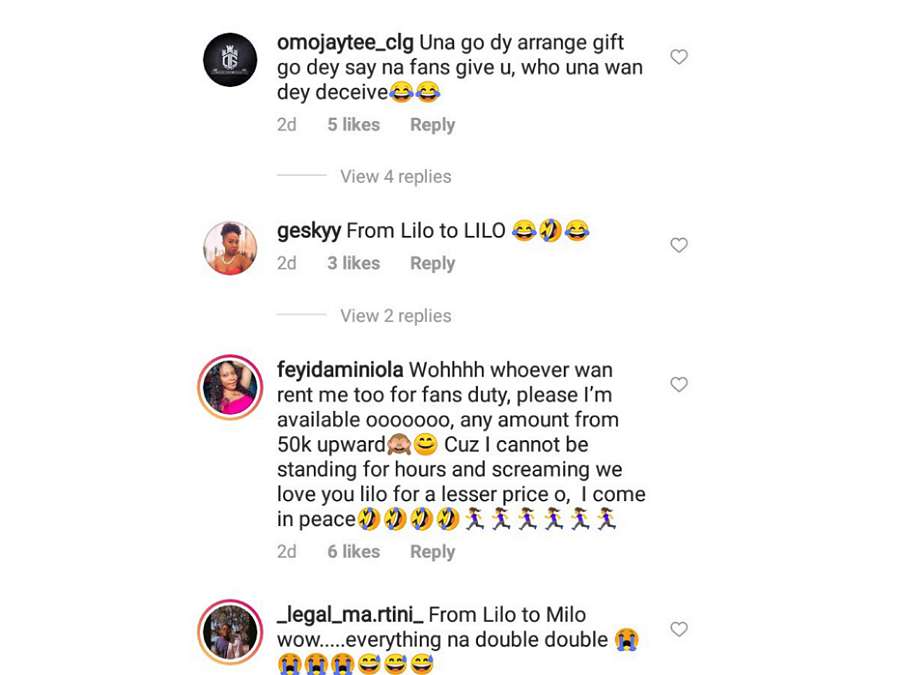
Task: Open omojaytee_clg's profile picture
Action: coord(230,59)
